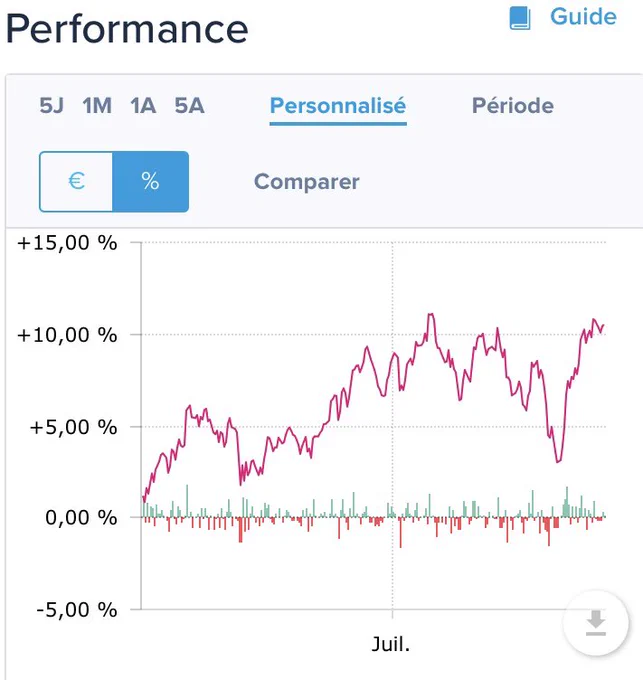Image resolution: width=643 pixels, height=680 pixels.
Task: Select the Personnalisé tab
Action: (x=338, y=106)
